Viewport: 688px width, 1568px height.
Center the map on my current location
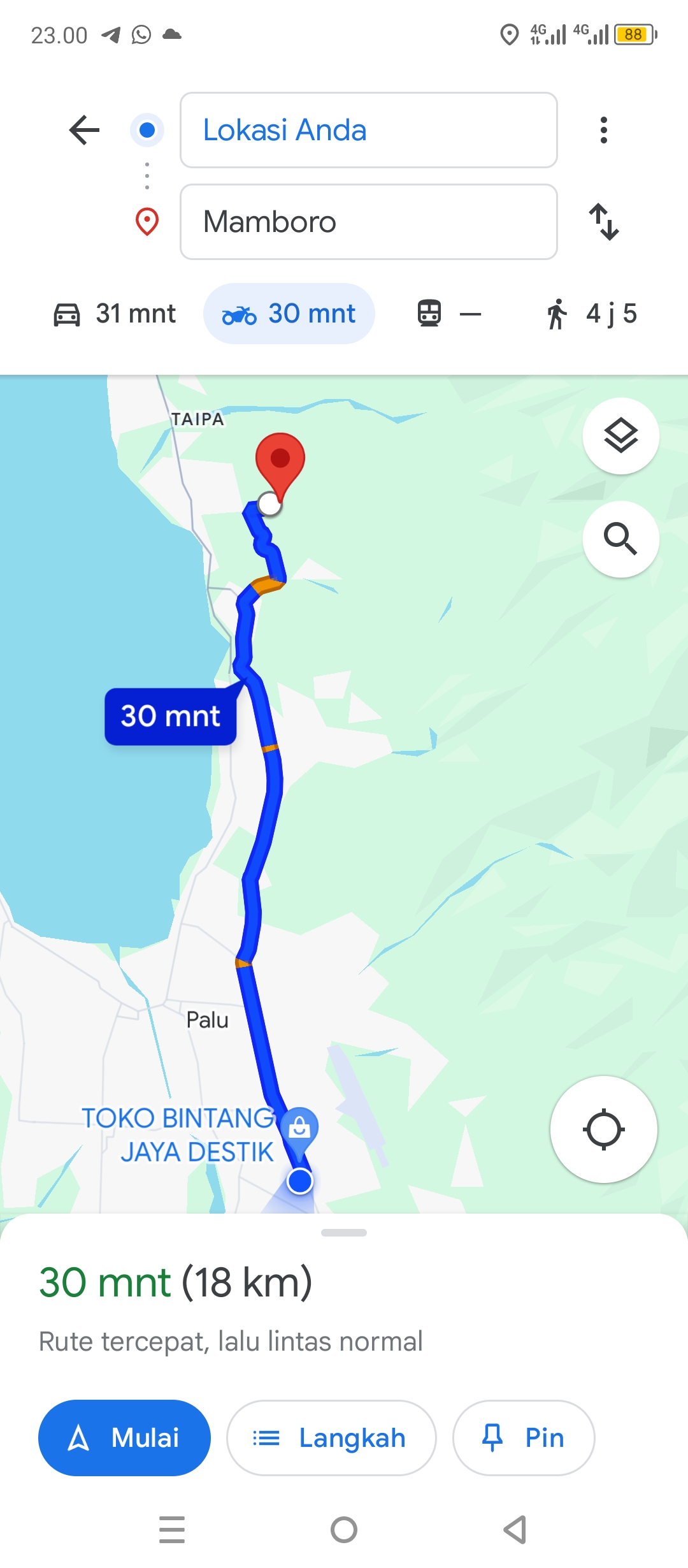[603, 1129]
